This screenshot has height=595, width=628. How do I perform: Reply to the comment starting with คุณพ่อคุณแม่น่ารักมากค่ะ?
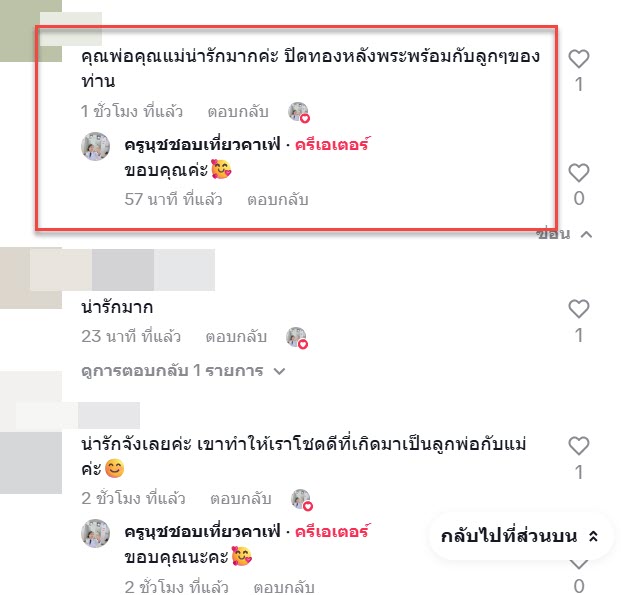point(237,111)
